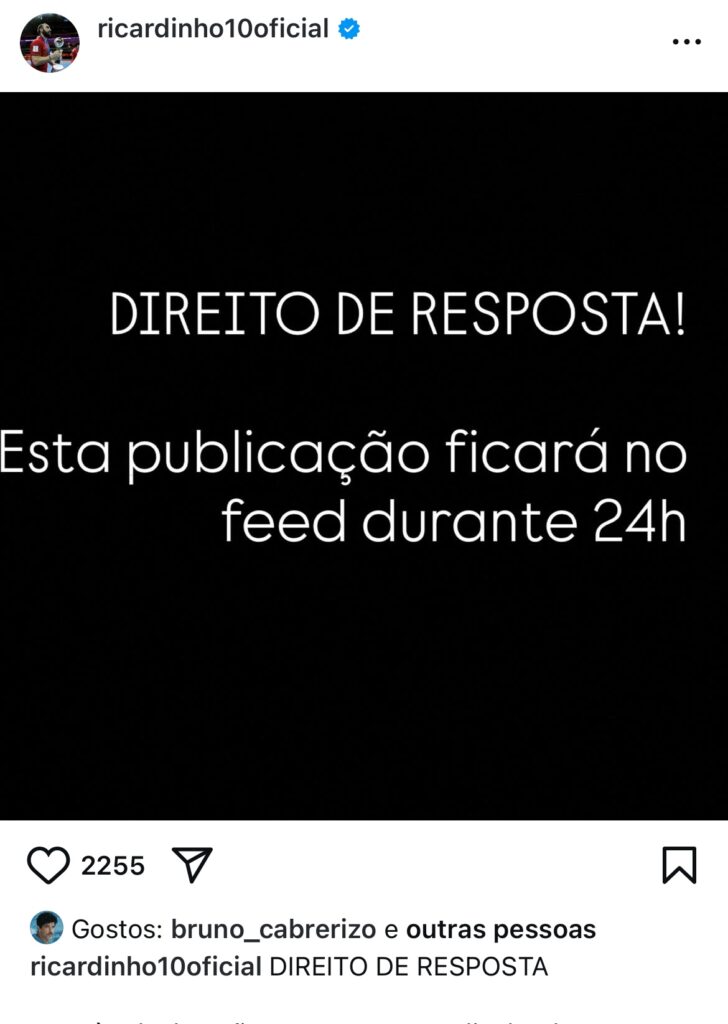Share the post via the paper plane icon
The width and height of the screenshot is (728, 1024).
tap(192, 865)
